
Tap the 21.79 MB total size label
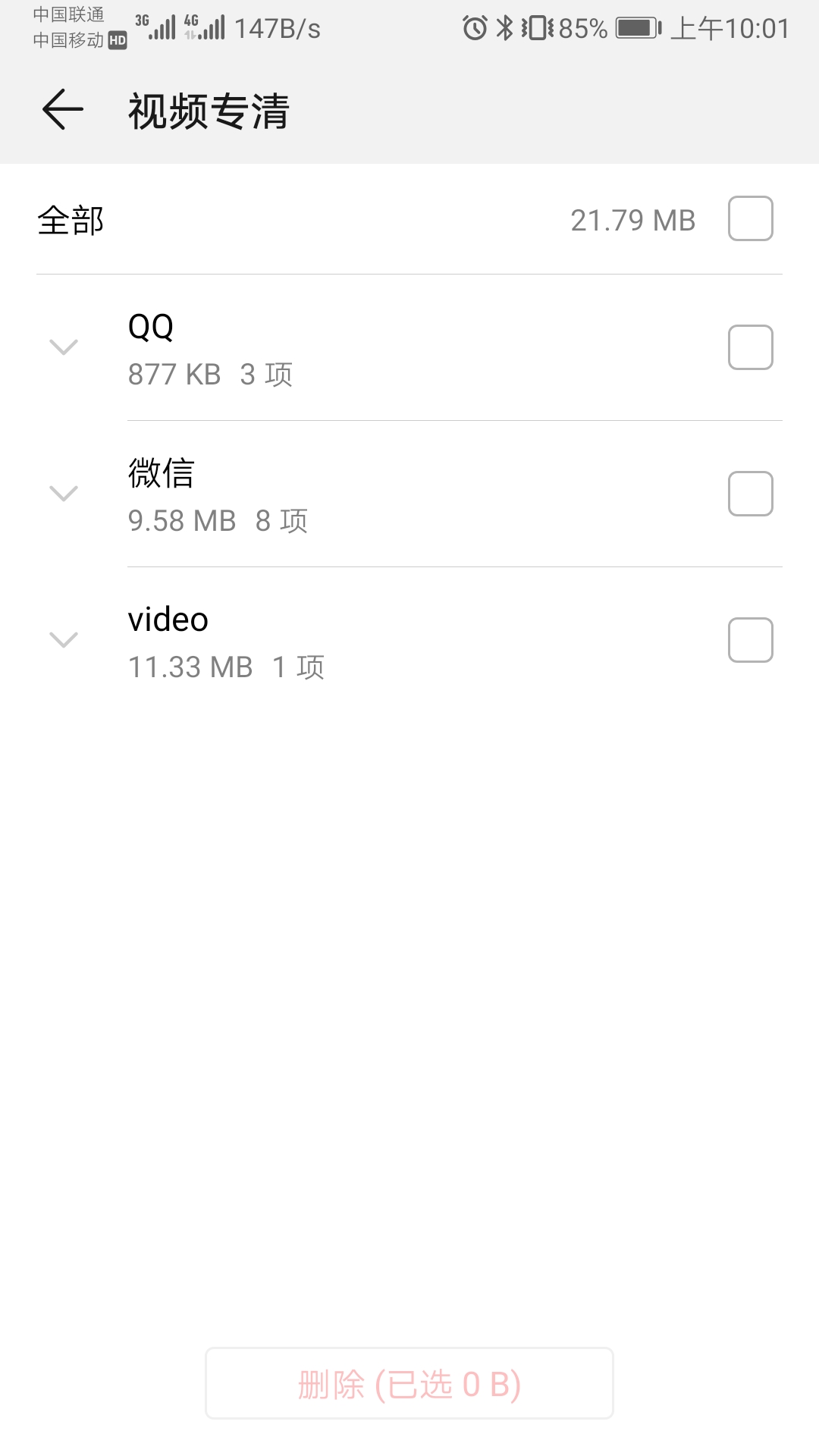point(633,220)
